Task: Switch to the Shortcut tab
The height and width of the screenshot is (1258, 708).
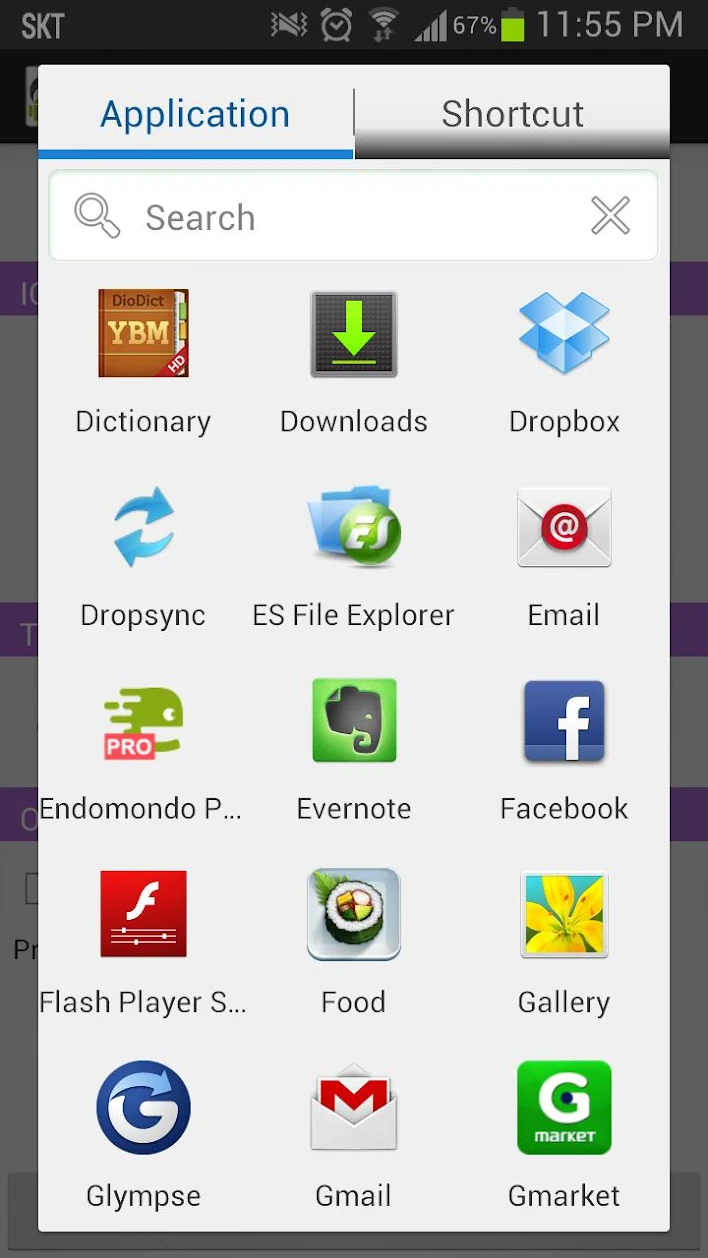Action: [x=512, y=114]
